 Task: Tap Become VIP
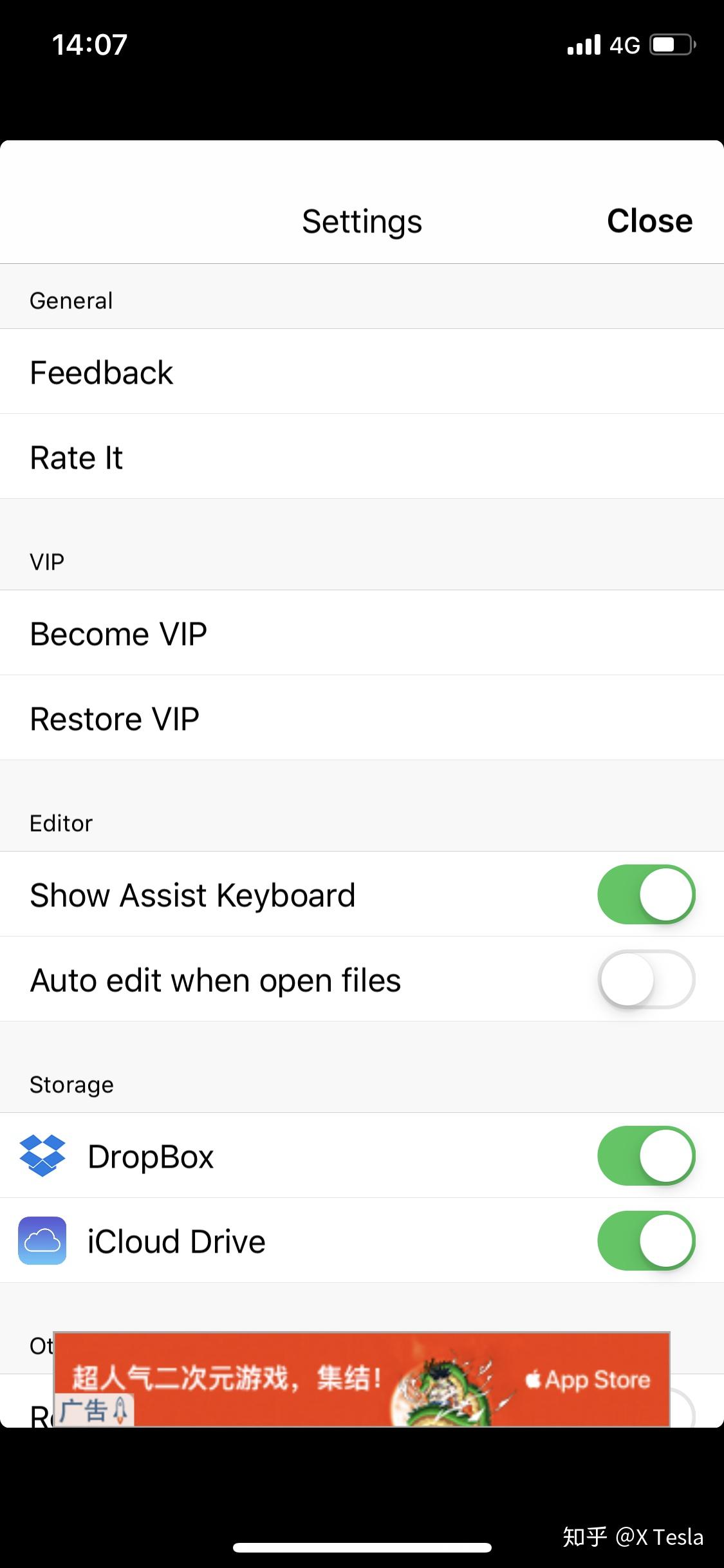[118, 633]
